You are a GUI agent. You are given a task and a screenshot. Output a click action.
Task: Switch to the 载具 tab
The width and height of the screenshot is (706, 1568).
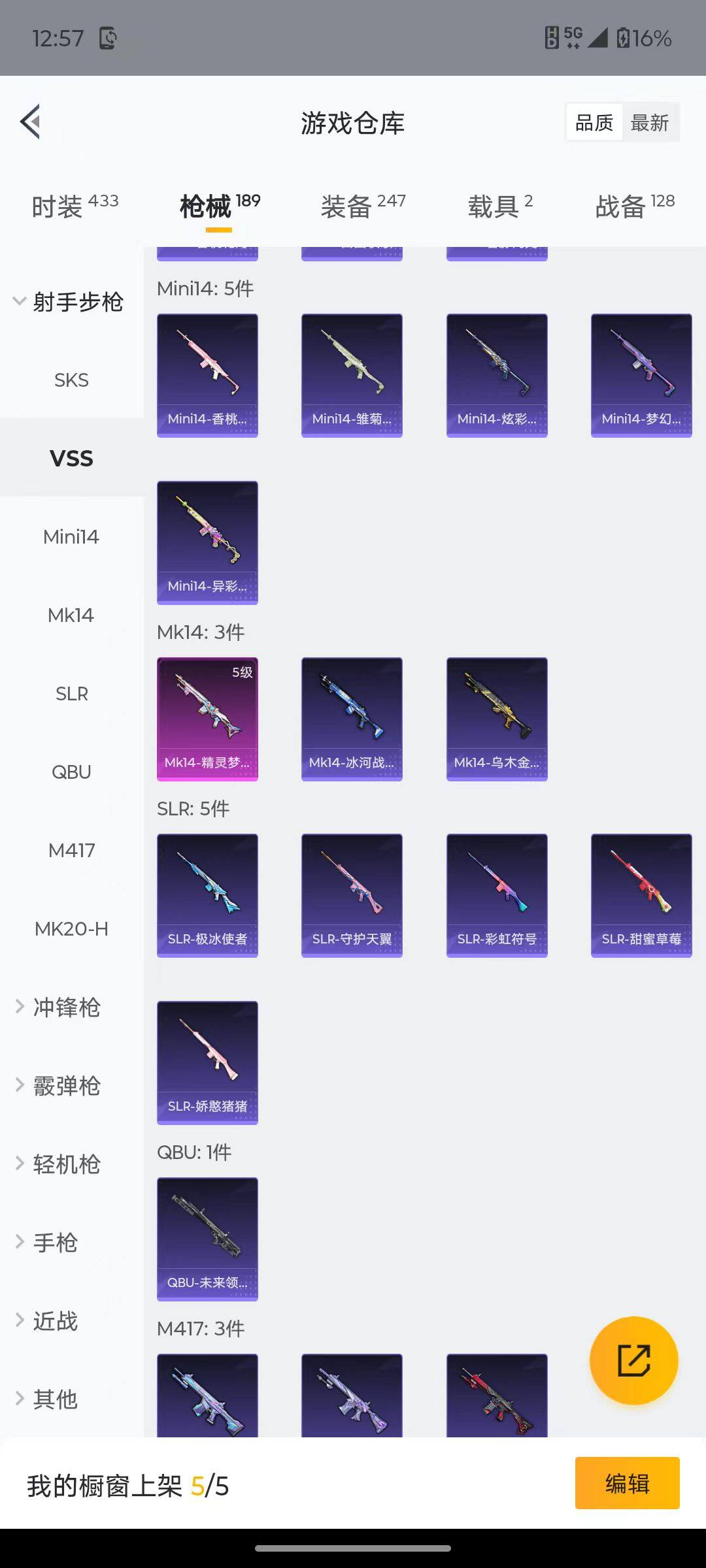(x=500, y=206)
